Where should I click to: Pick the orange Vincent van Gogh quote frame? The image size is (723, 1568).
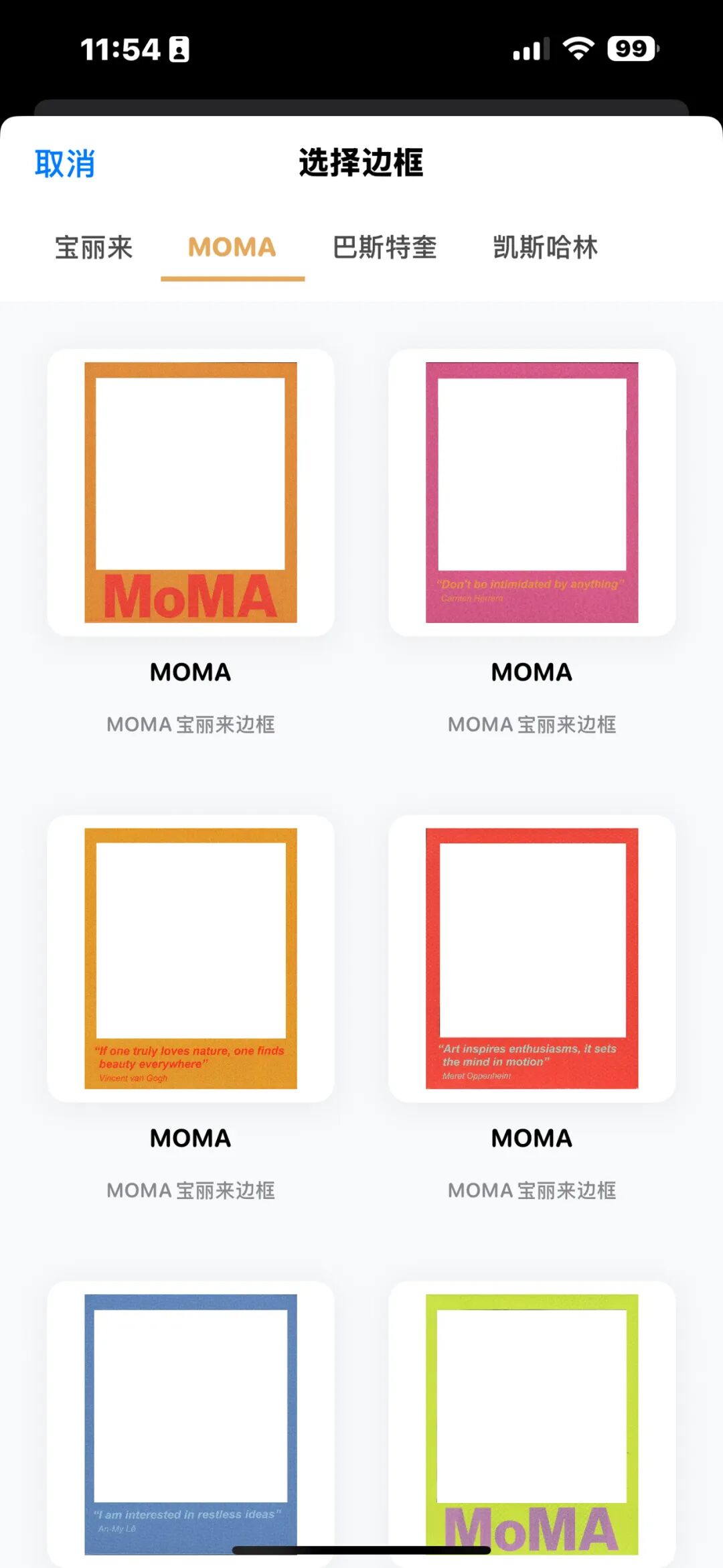[x=191, y=958]
